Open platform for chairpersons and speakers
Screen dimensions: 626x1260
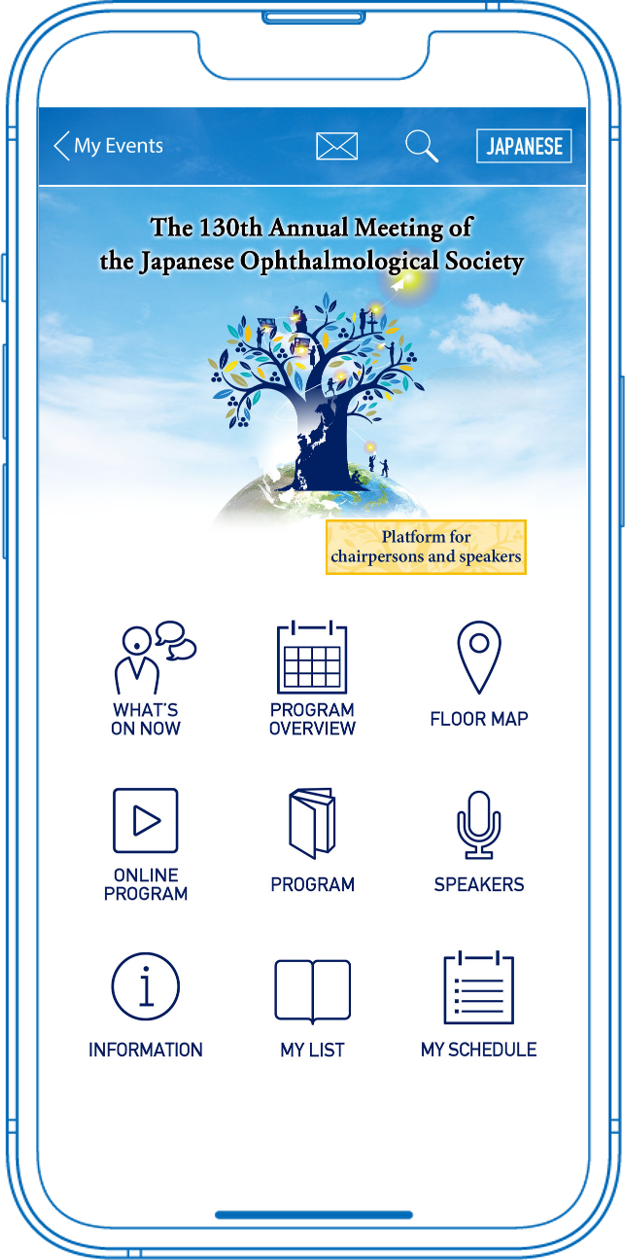pyautogui.click(x=426, y=547)
